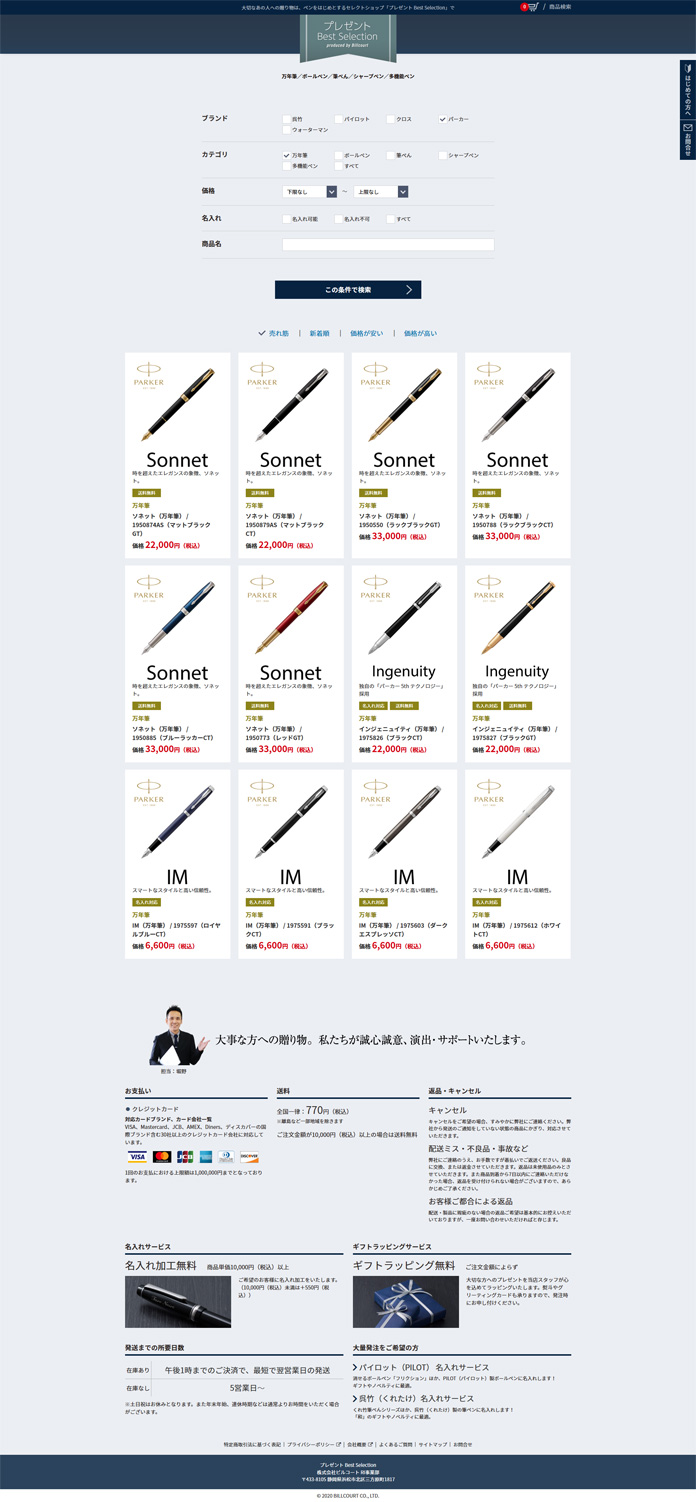Open プライバシーポリシー footer link
The width and height of the screenshot is (696, 1502).
tap(313, 1444)
